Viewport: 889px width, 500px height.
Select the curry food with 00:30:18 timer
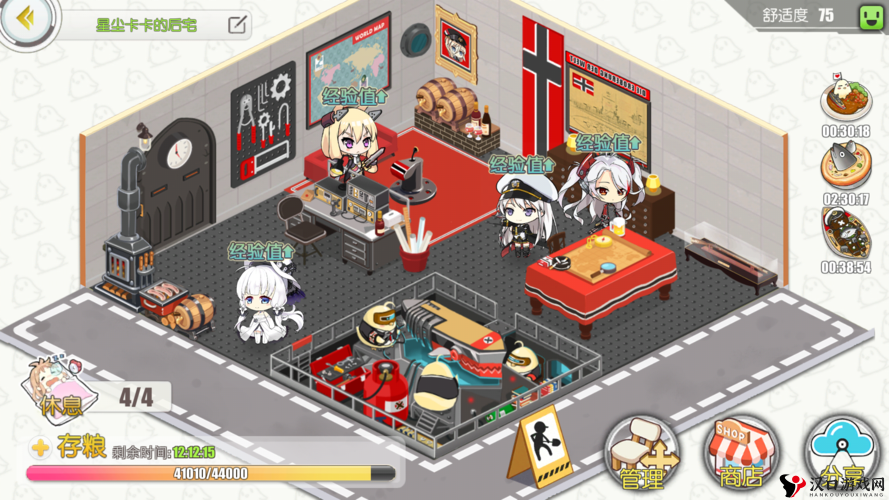pyautogui.click(x=846, y=100)
